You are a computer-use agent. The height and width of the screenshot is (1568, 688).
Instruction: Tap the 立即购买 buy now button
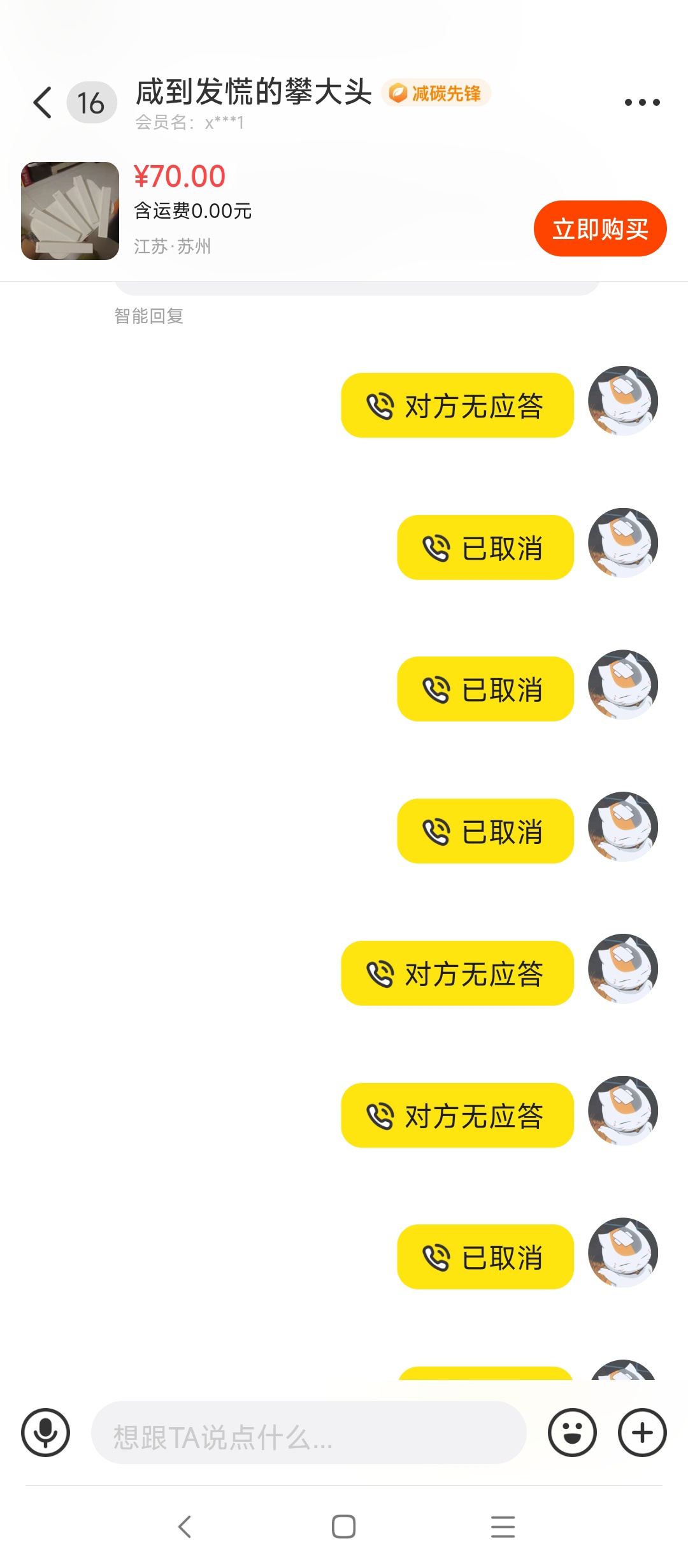(x=599, y=229)
